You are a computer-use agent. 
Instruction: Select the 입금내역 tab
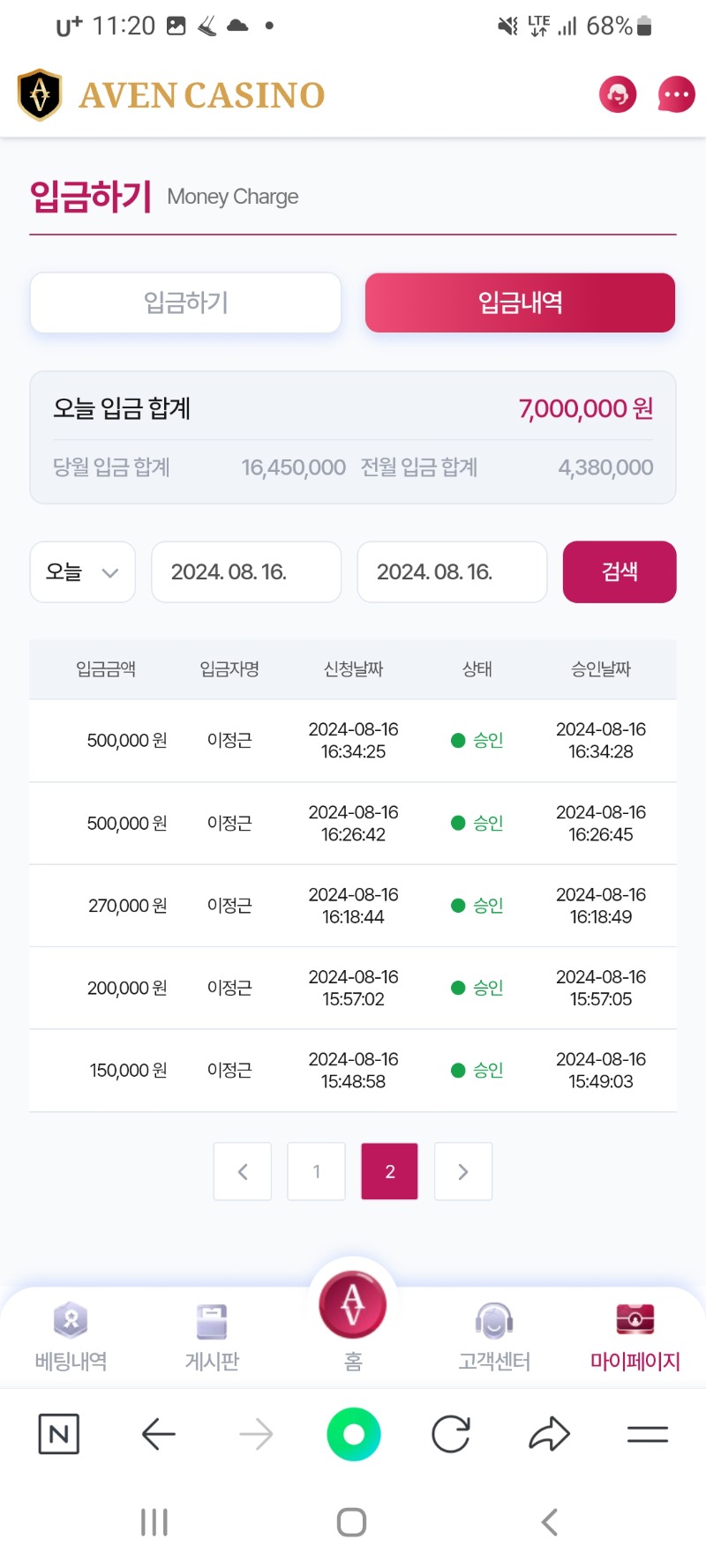tap(520, 302)
